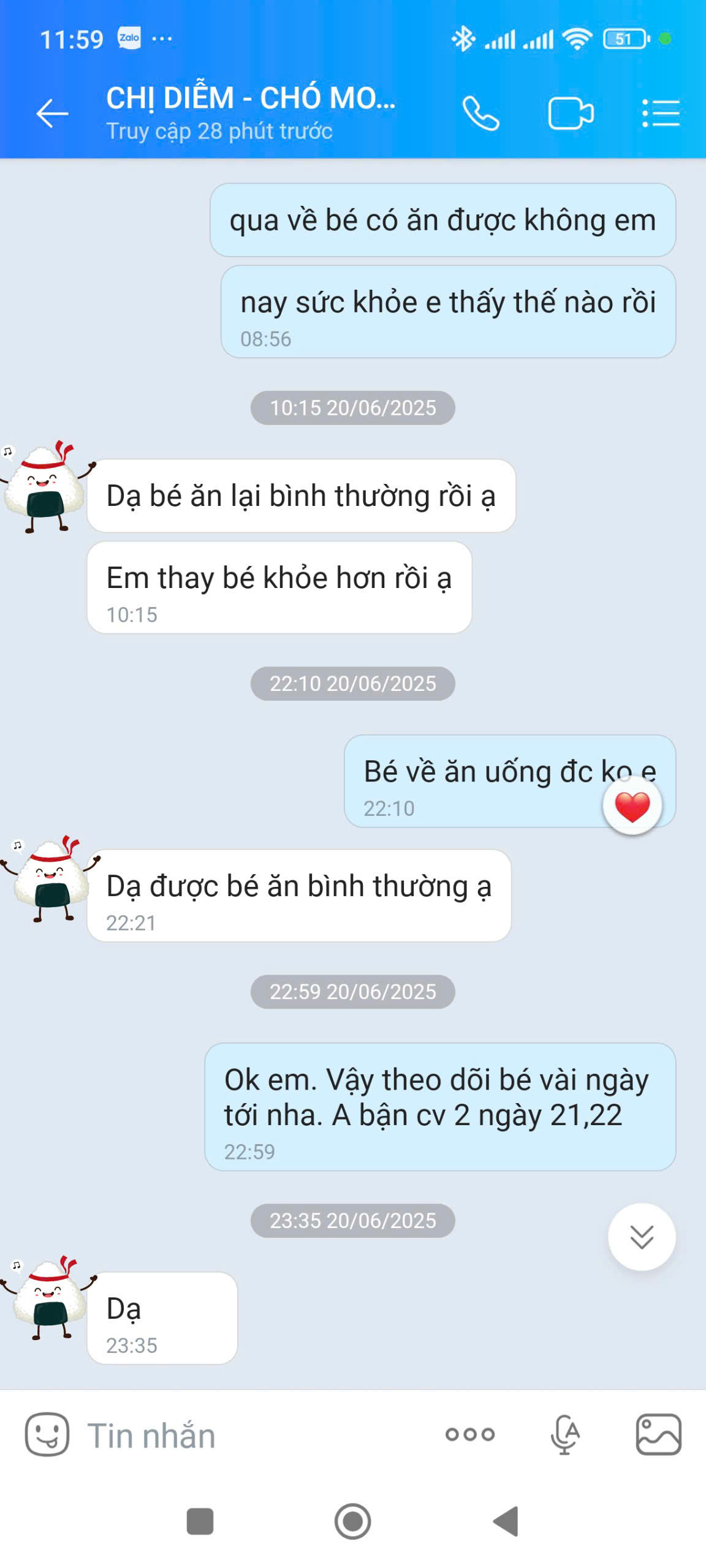Open the chat options menu
The width and height of the screenshot is (706, 1568).
[x=661, y=114]
